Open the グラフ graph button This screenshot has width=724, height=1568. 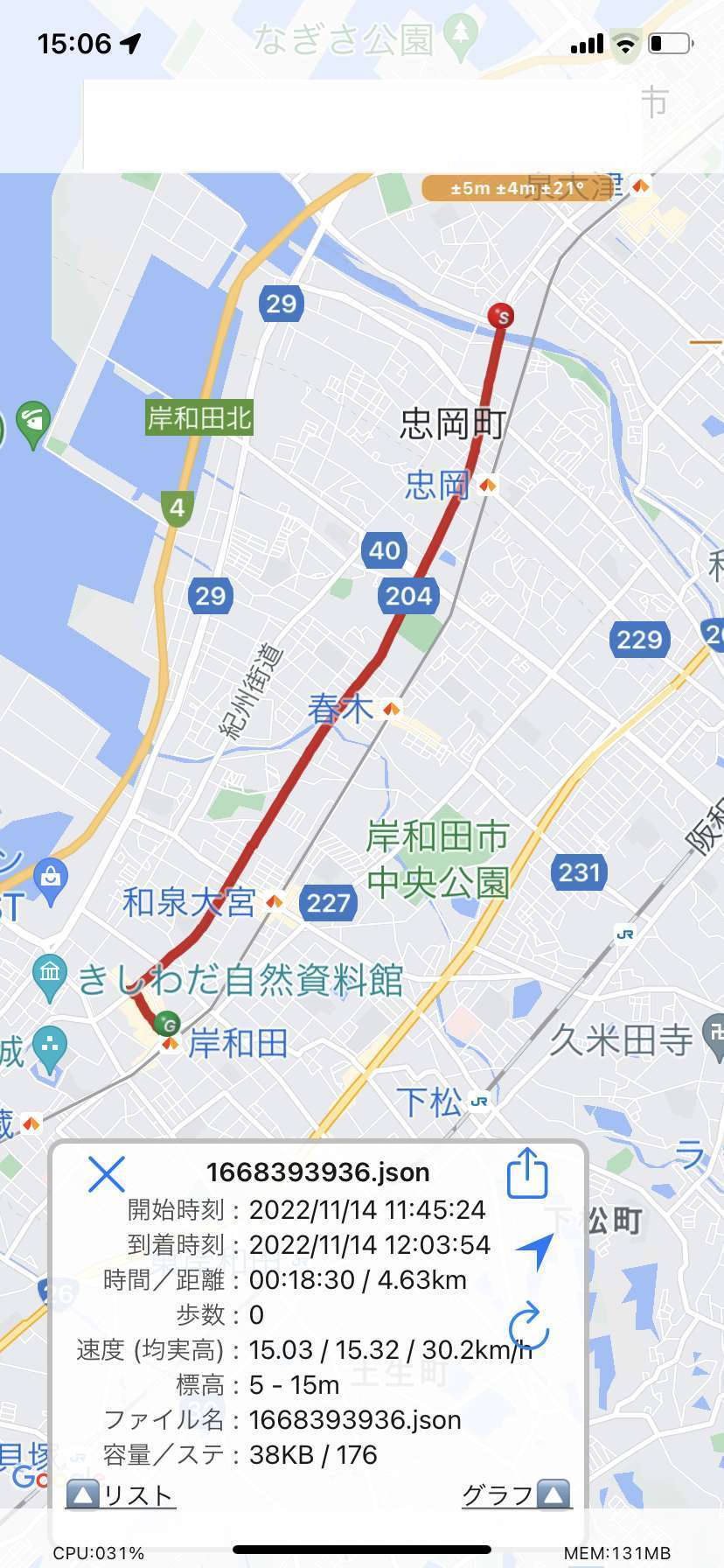coord(516,1494)
